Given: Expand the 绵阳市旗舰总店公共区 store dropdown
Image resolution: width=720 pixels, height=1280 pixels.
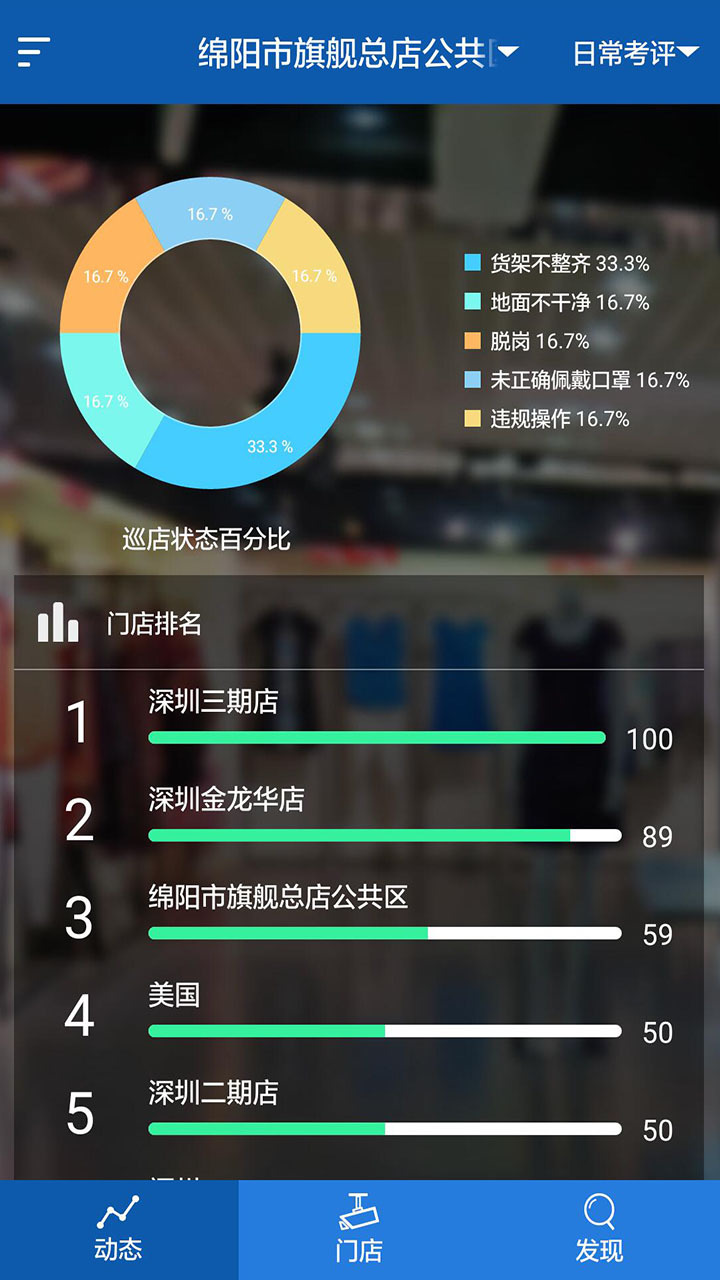Looking at the screenshot, I should [357, 53].
